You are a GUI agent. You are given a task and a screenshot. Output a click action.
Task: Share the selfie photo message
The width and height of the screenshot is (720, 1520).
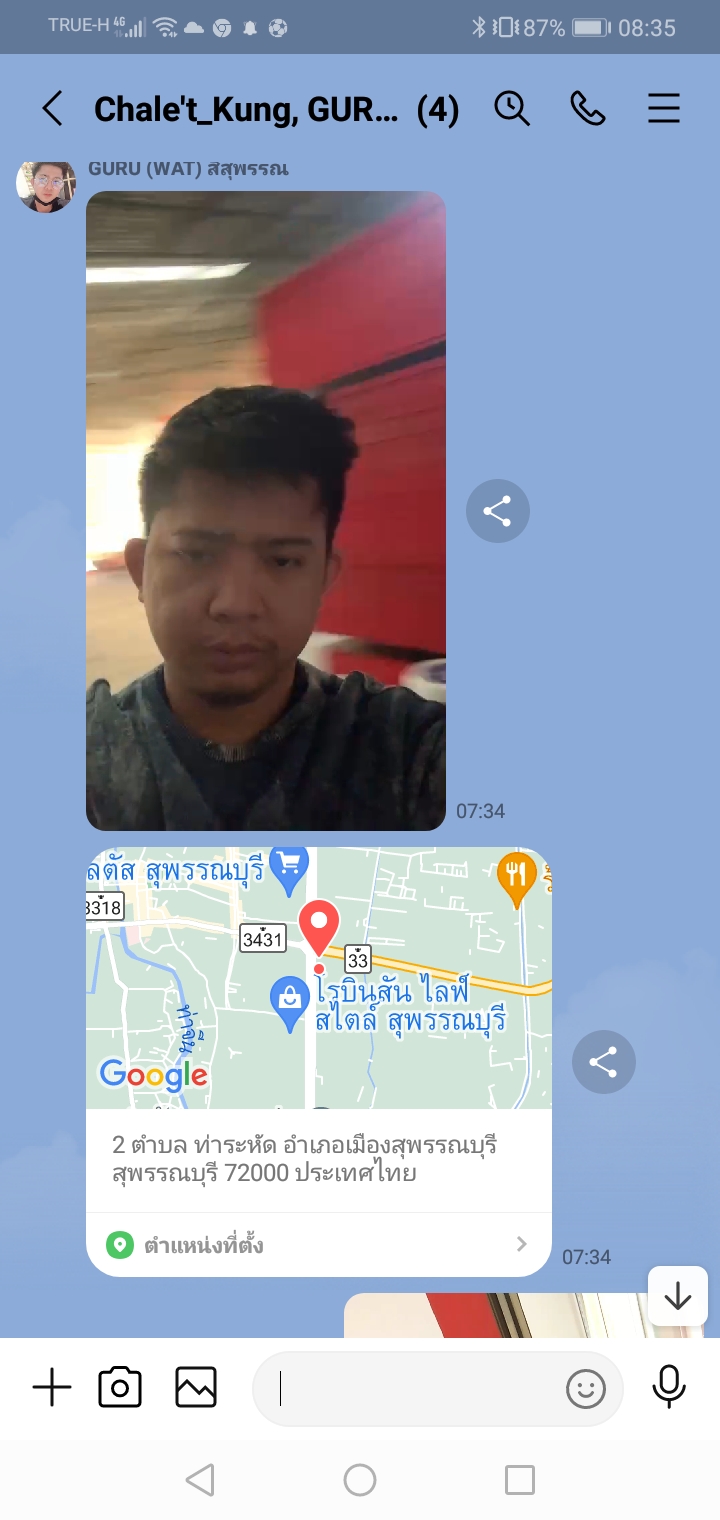(497, 512)
